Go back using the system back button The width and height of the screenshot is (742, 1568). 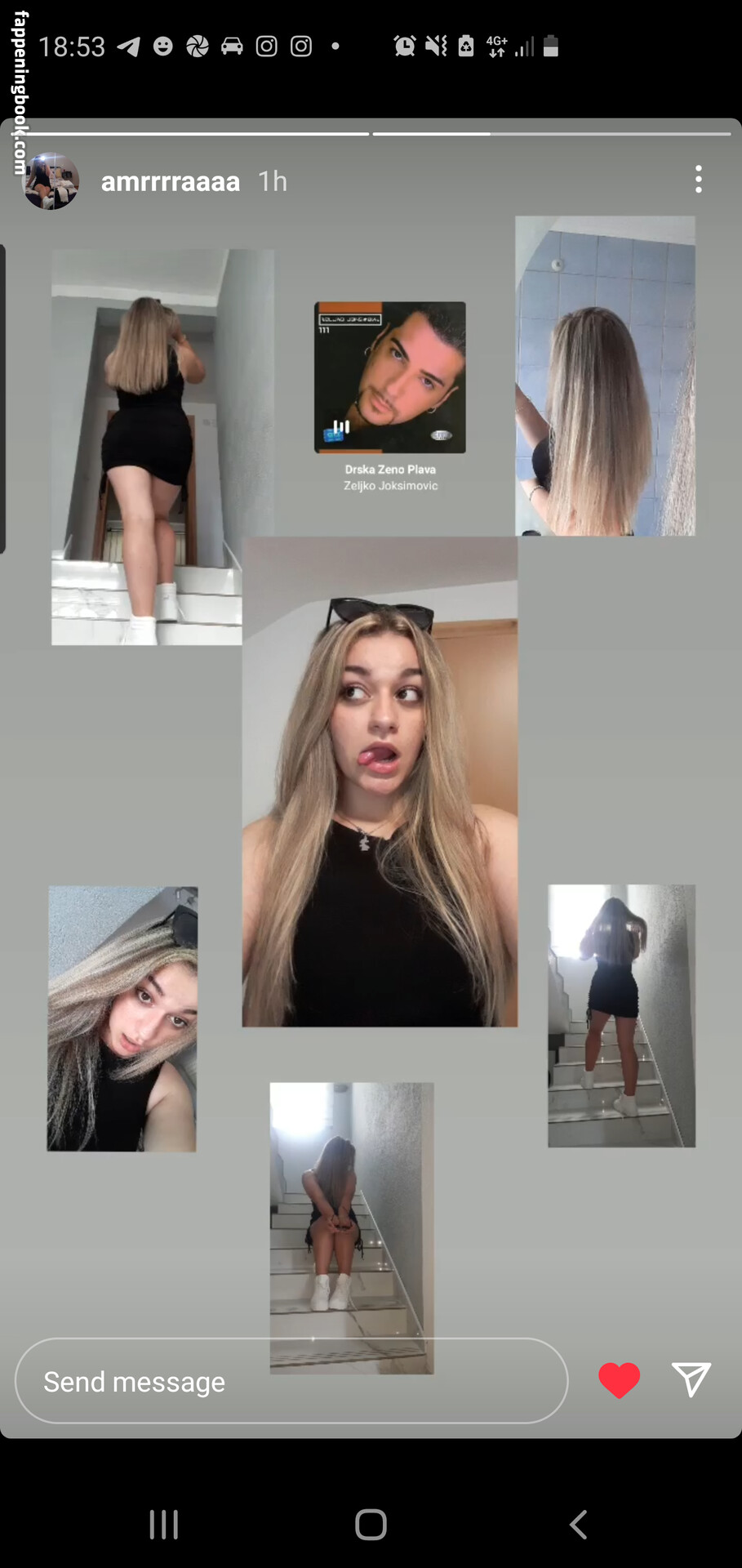pyautogui.click(x=578, y=1524)
